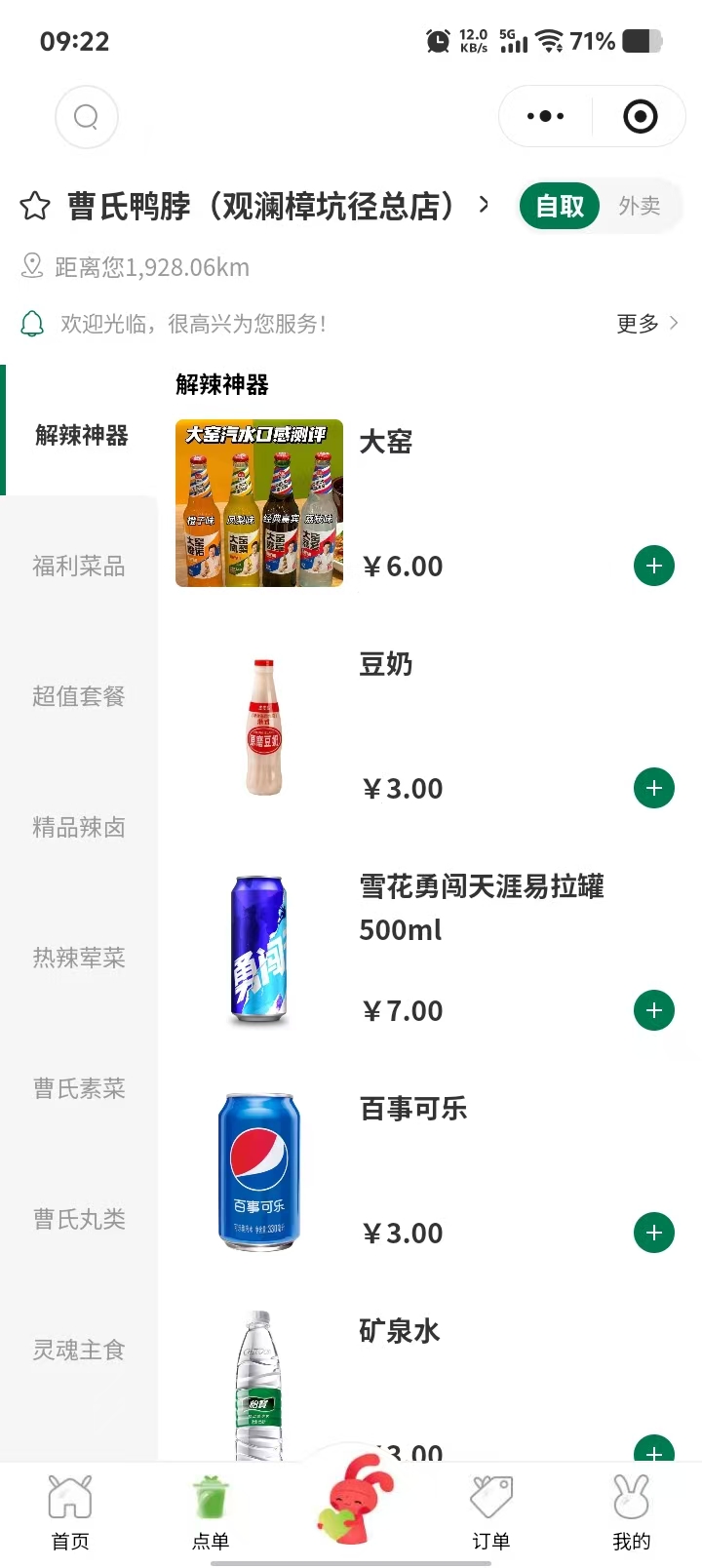Viewport: 702px width, 1568px height.
Task: Jump to 曹氏素菜 category
Action: click(x=79, y=1088)
